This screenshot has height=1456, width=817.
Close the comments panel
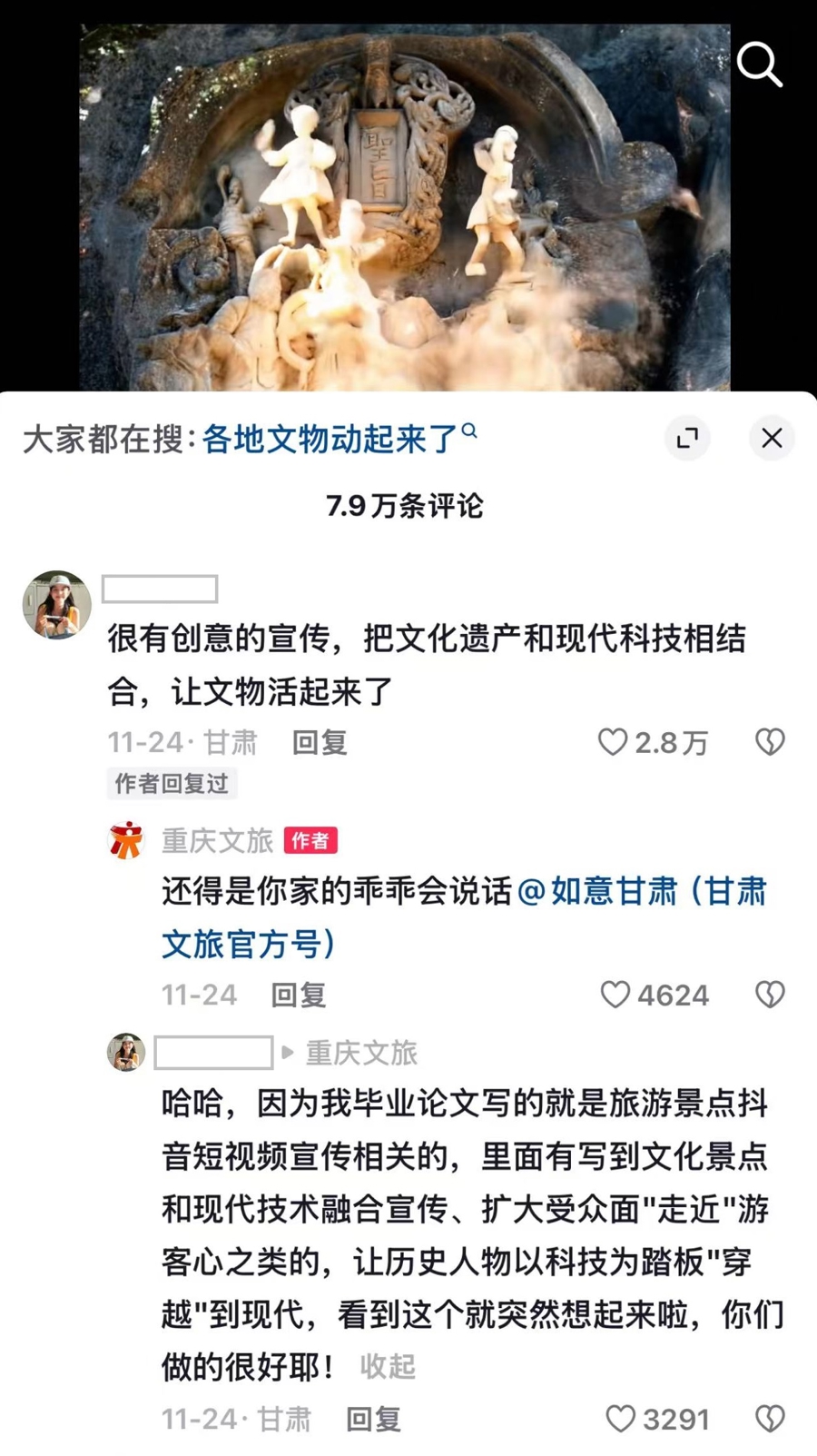(x=772, y=438)
